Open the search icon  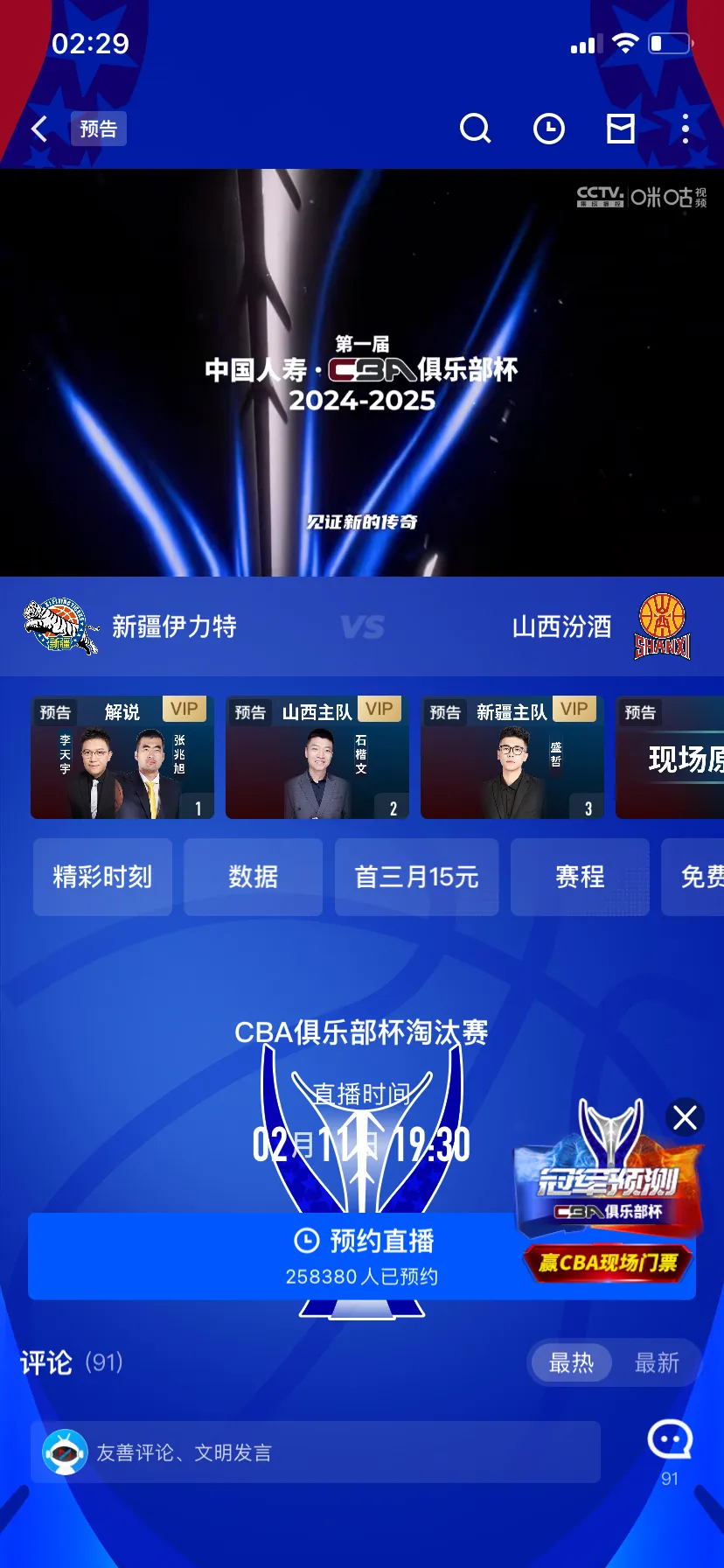[x=476, y=129]
